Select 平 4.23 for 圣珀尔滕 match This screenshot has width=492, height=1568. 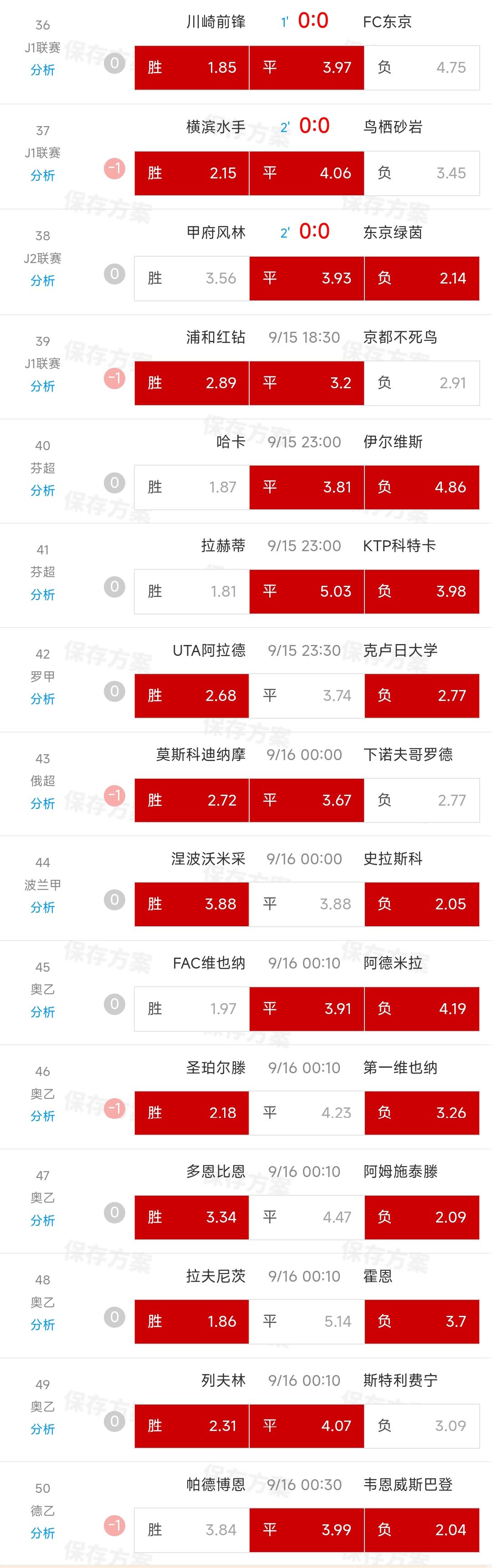[306, 1113]
